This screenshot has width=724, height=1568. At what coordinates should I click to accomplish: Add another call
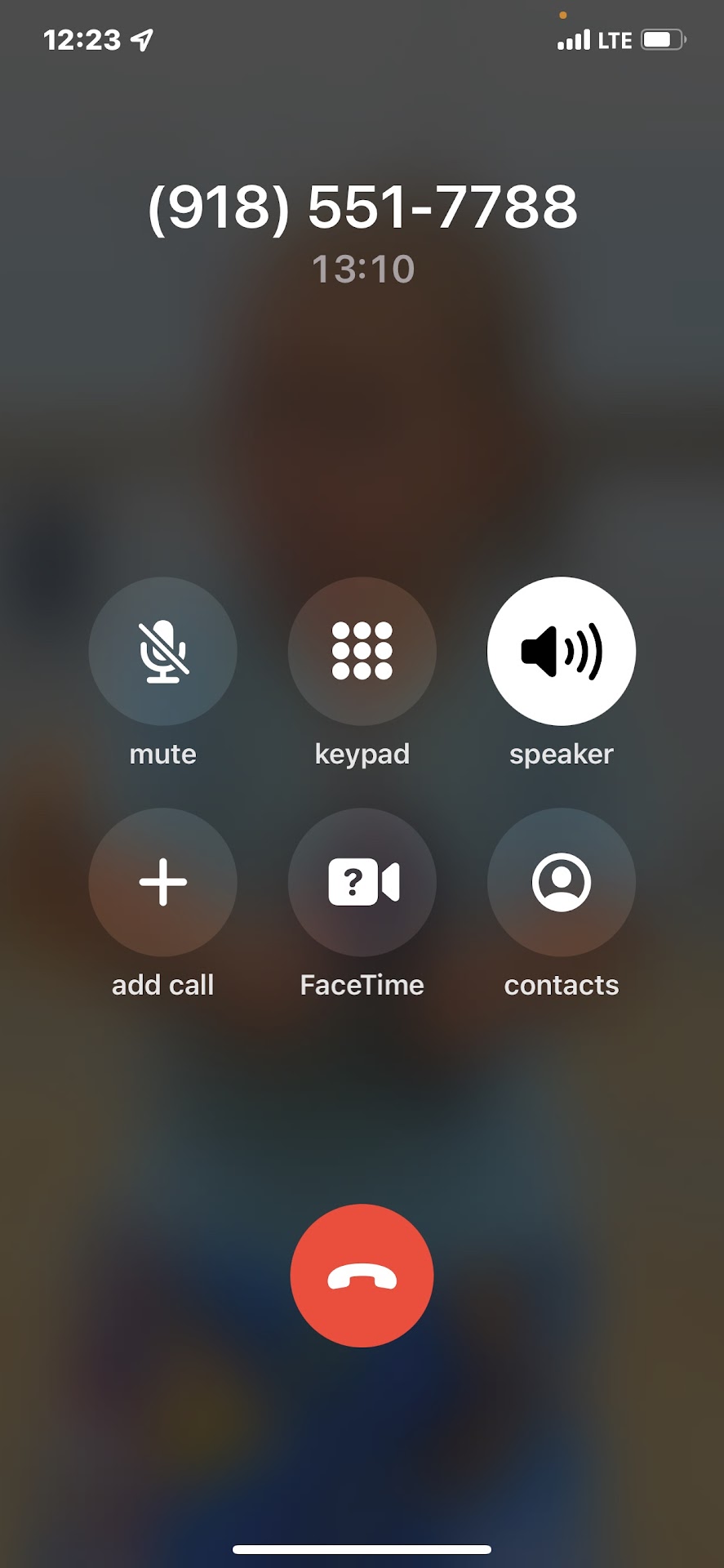tap(162, 882)
